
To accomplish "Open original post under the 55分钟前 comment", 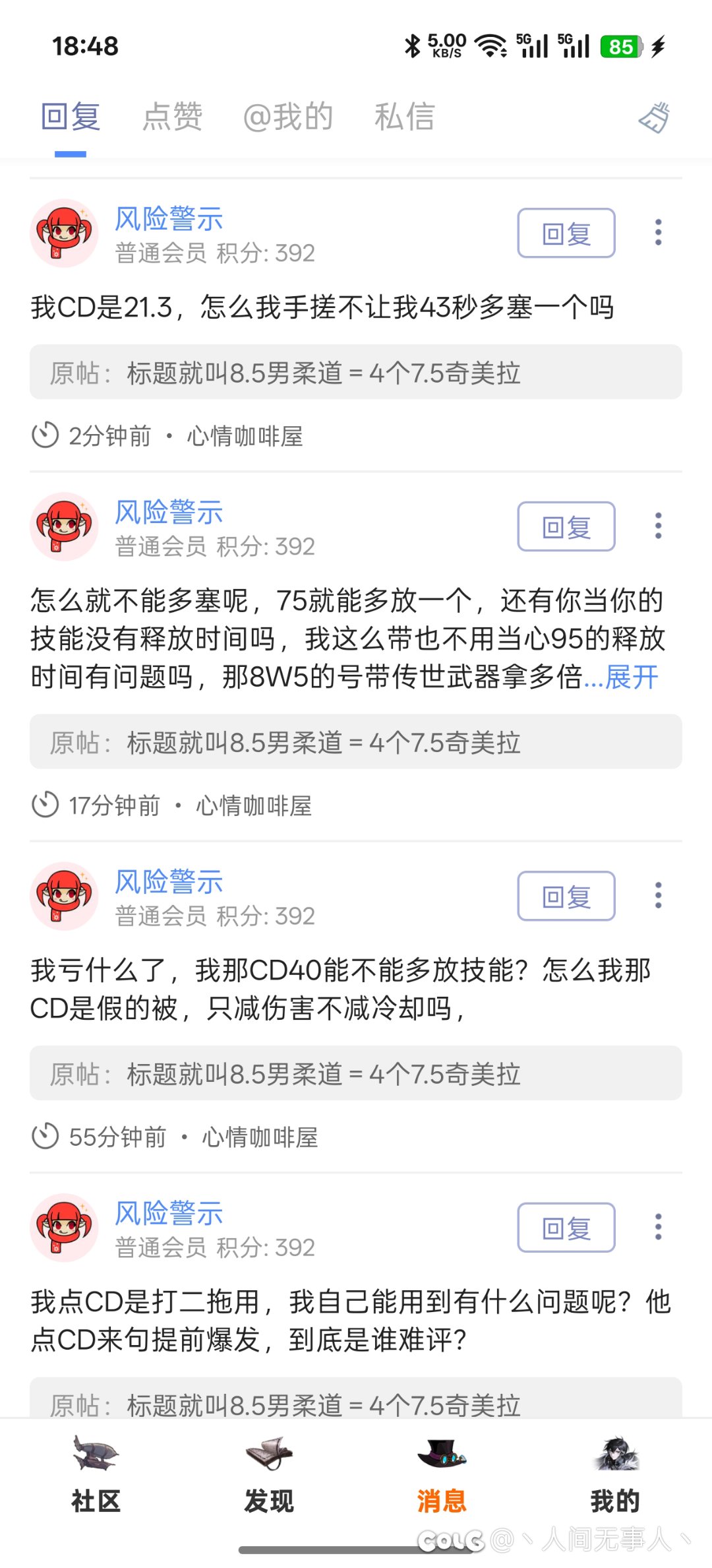I will (356, 1074).
